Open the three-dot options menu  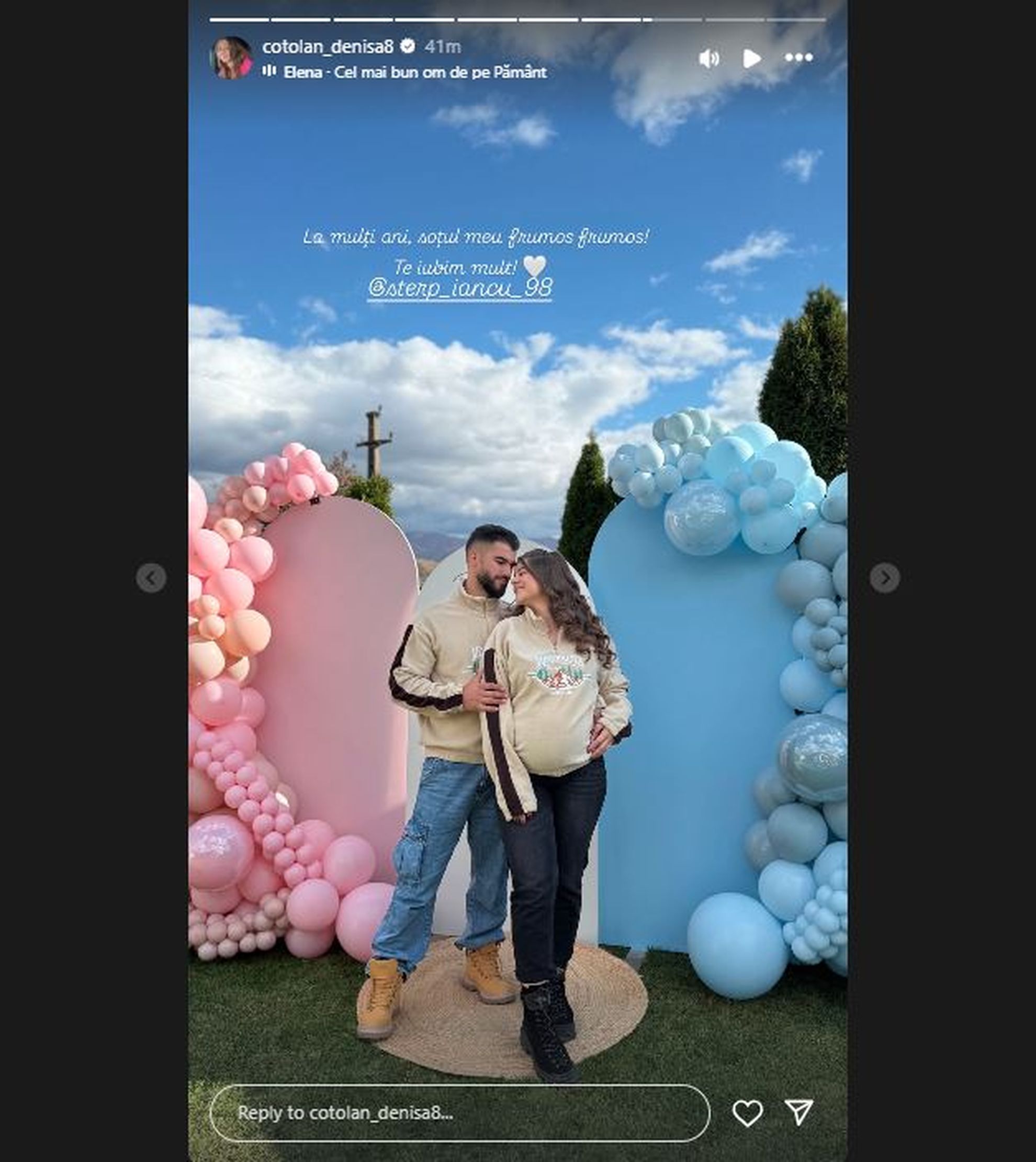coord(798,58)
